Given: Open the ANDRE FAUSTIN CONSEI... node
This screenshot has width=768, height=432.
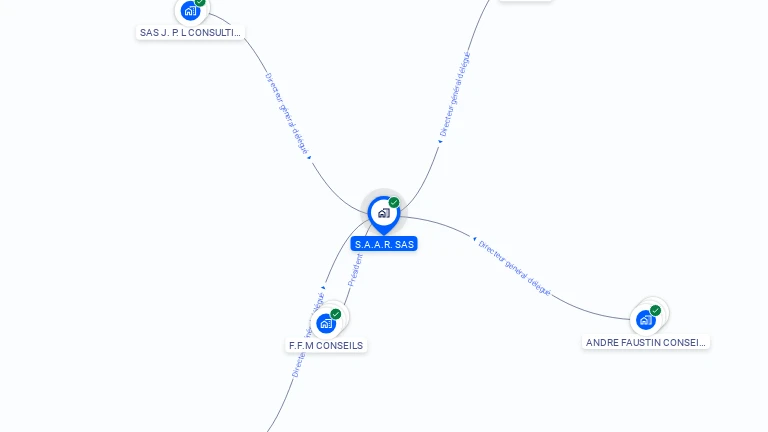Looking at the screenshot, I should point(646,320).
